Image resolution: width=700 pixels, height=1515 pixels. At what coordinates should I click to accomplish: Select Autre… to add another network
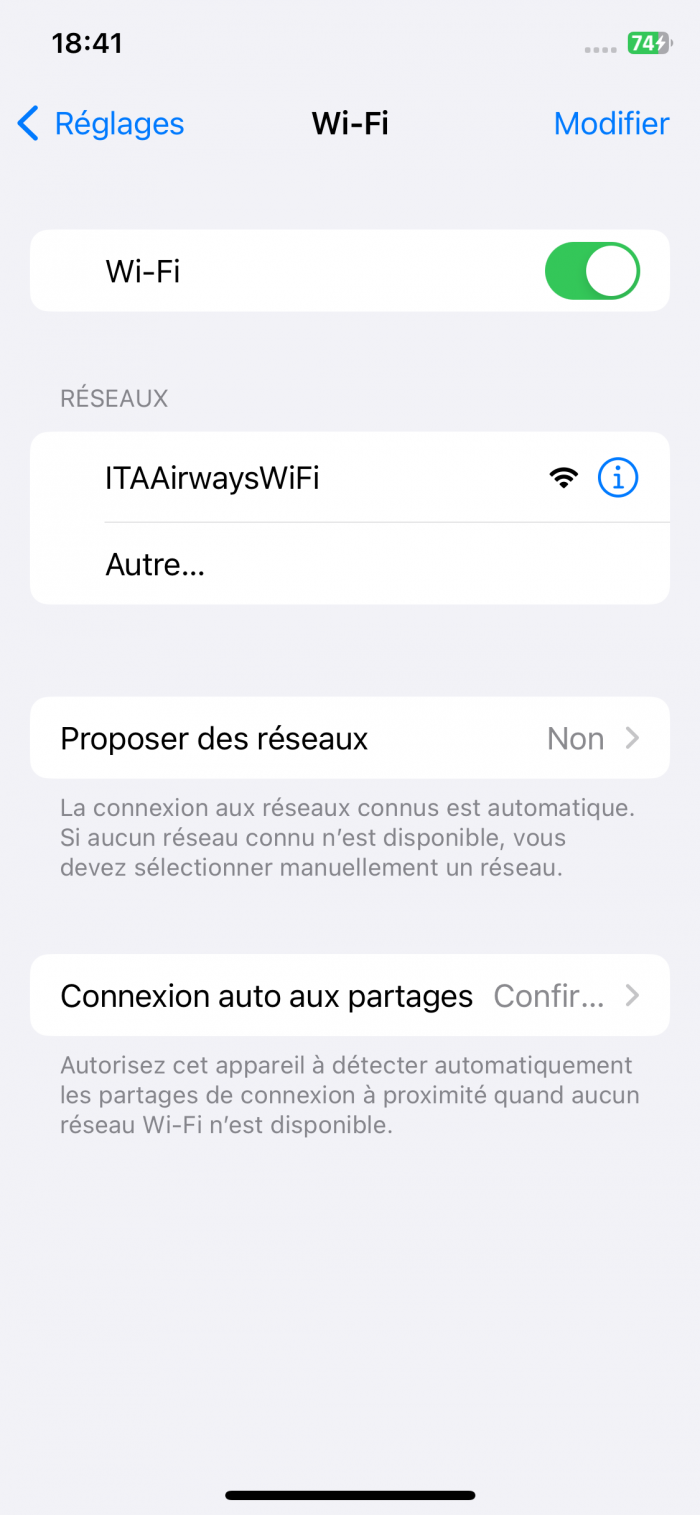coord(155,565)
